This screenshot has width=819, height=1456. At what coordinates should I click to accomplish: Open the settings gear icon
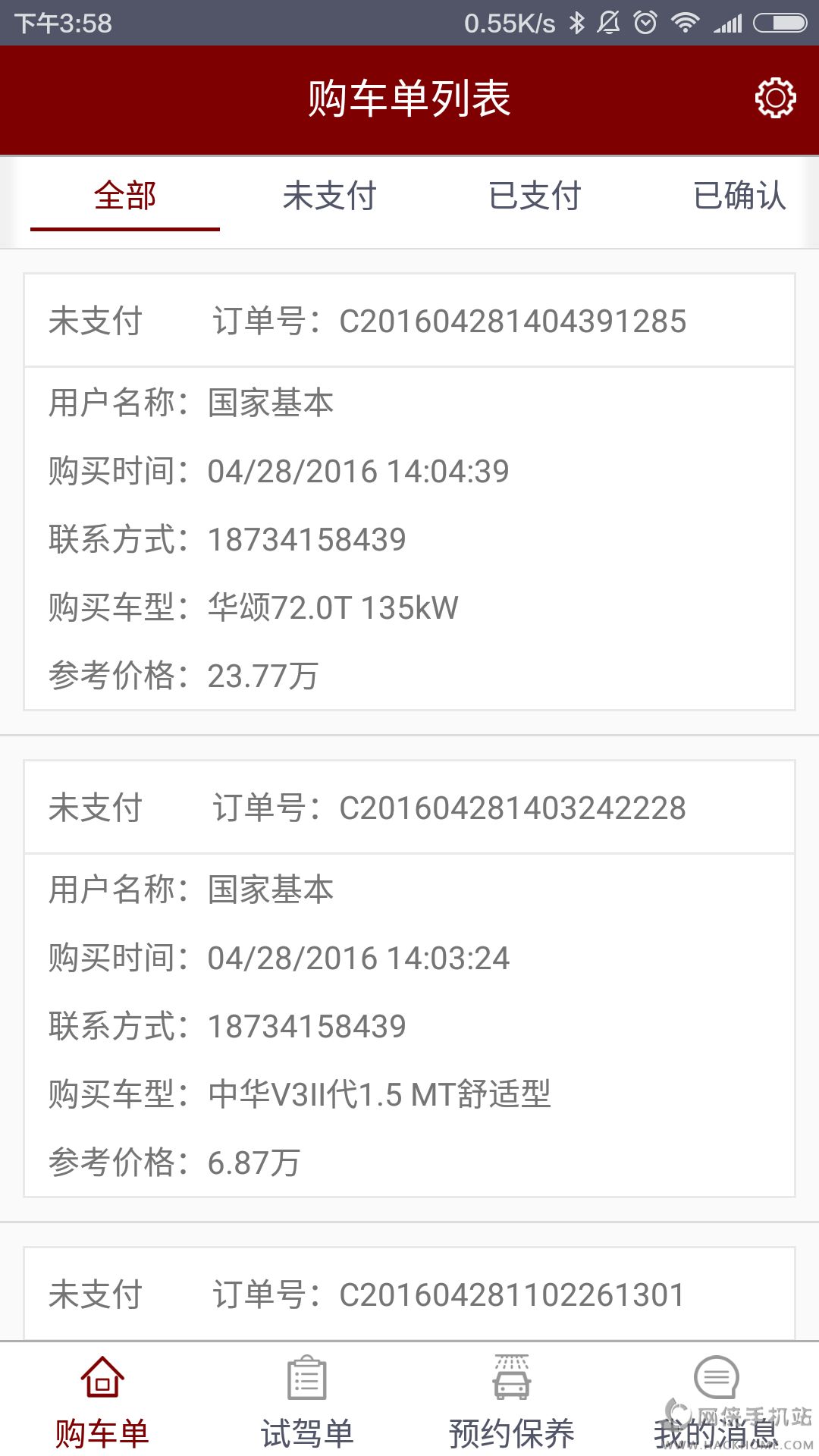point(775,98)
